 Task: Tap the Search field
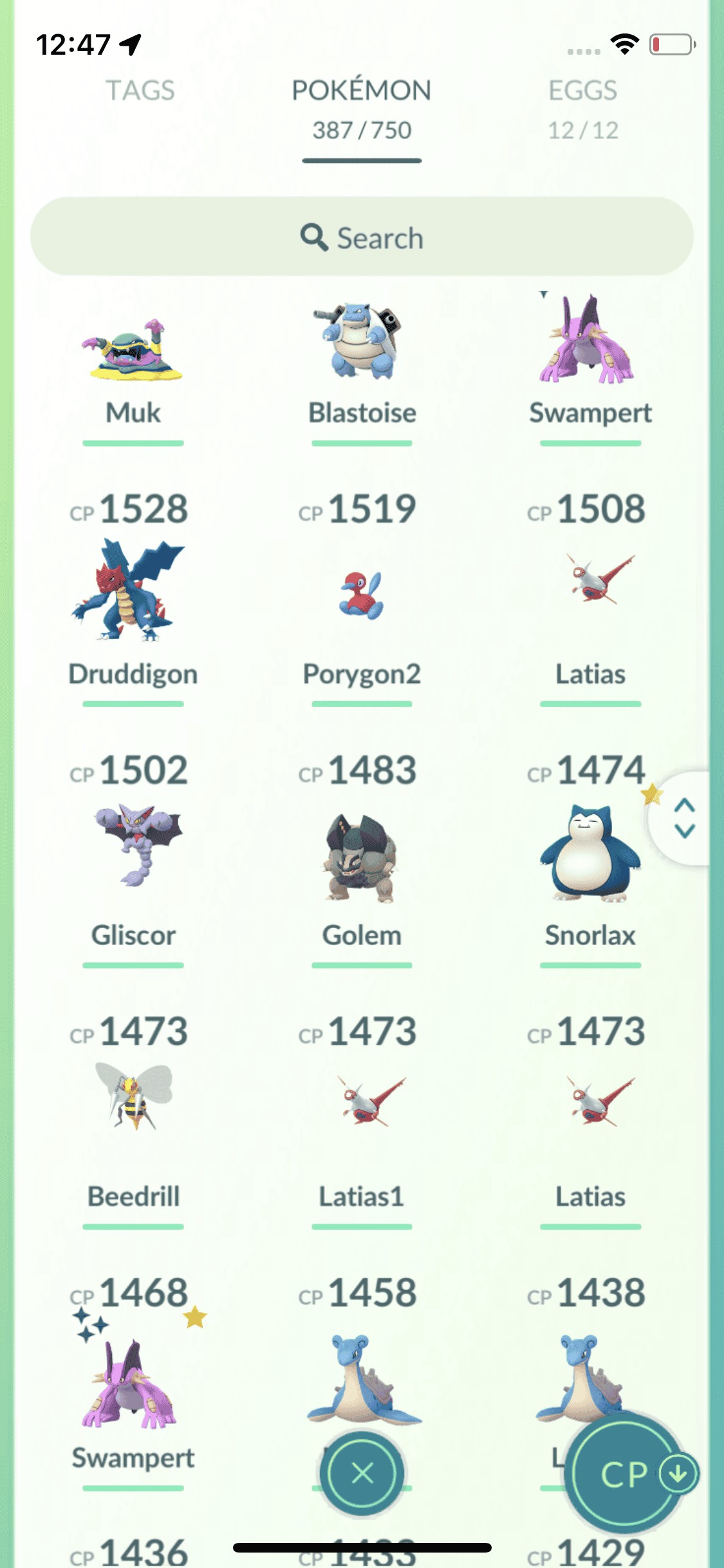click(362, 237)
